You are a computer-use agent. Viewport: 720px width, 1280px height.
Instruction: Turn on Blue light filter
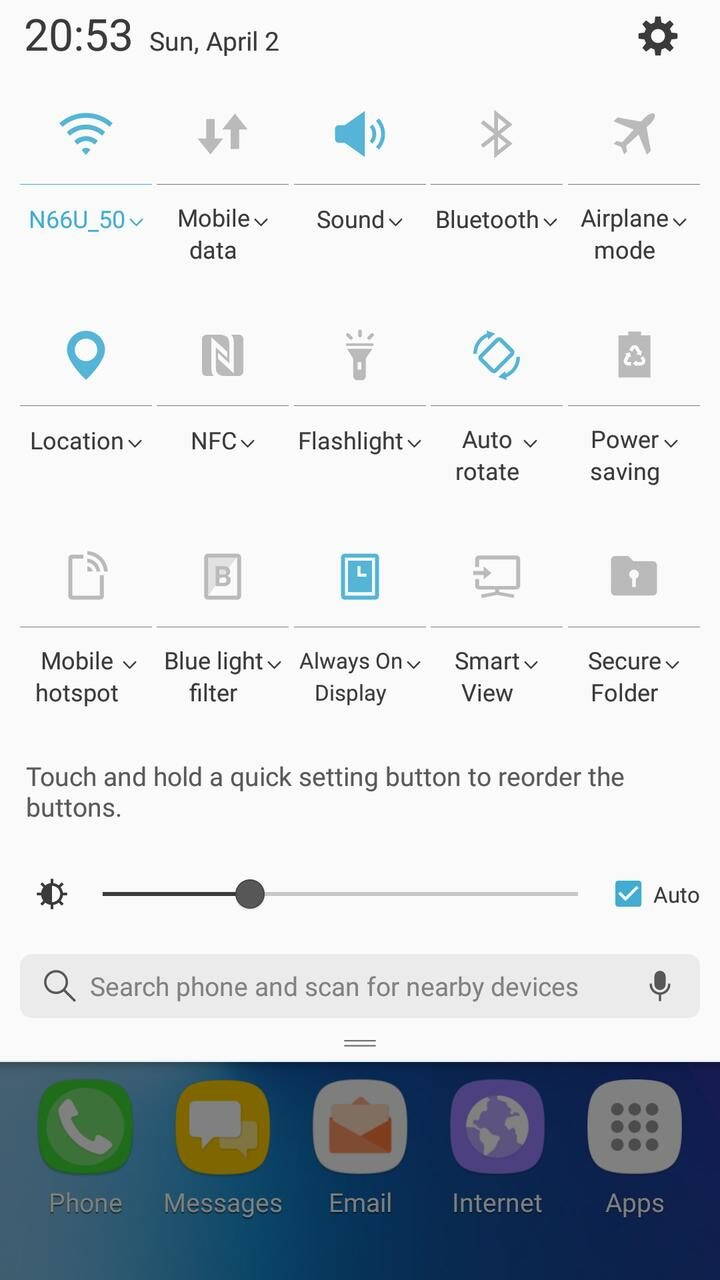tap(222, 577)
